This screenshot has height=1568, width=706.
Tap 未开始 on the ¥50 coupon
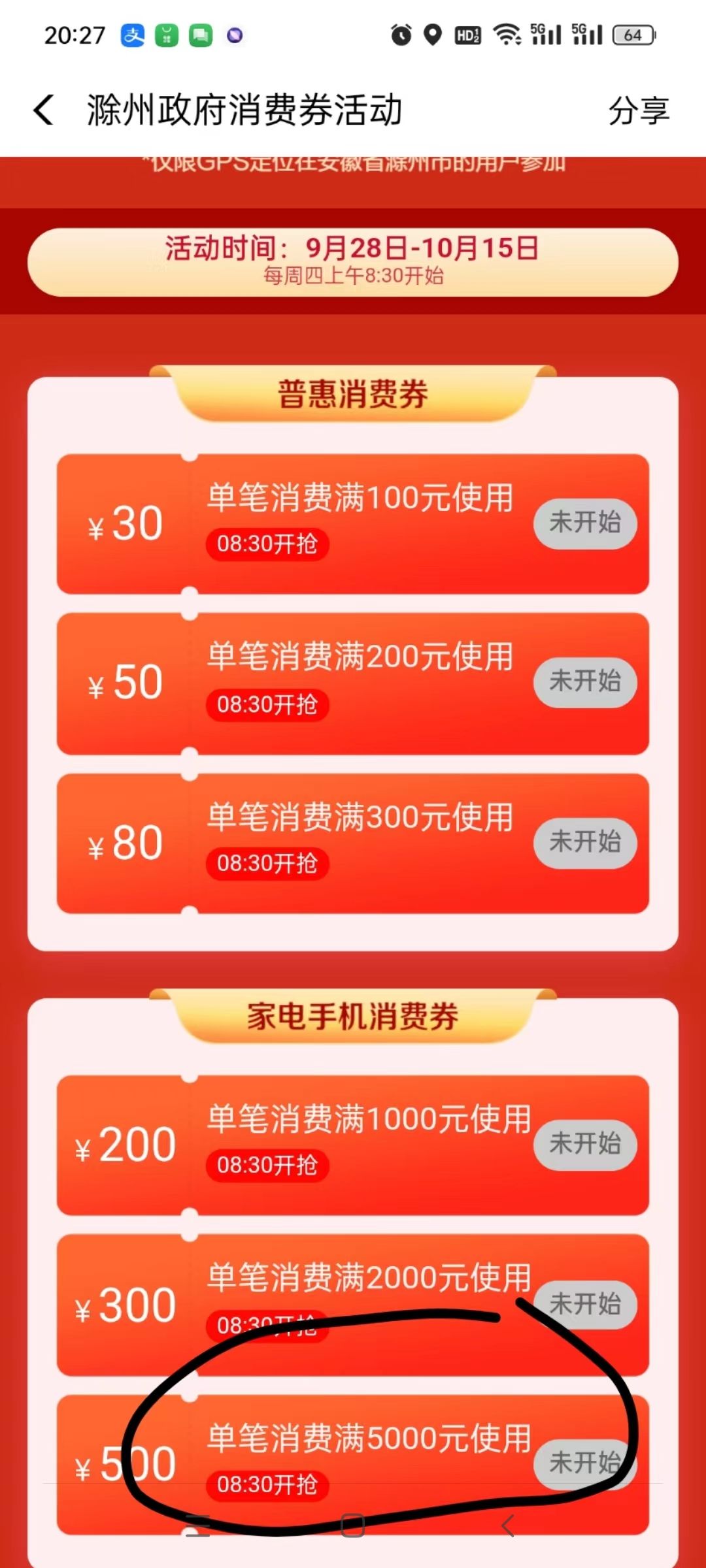pyautogui.click(x=585, y=681)
